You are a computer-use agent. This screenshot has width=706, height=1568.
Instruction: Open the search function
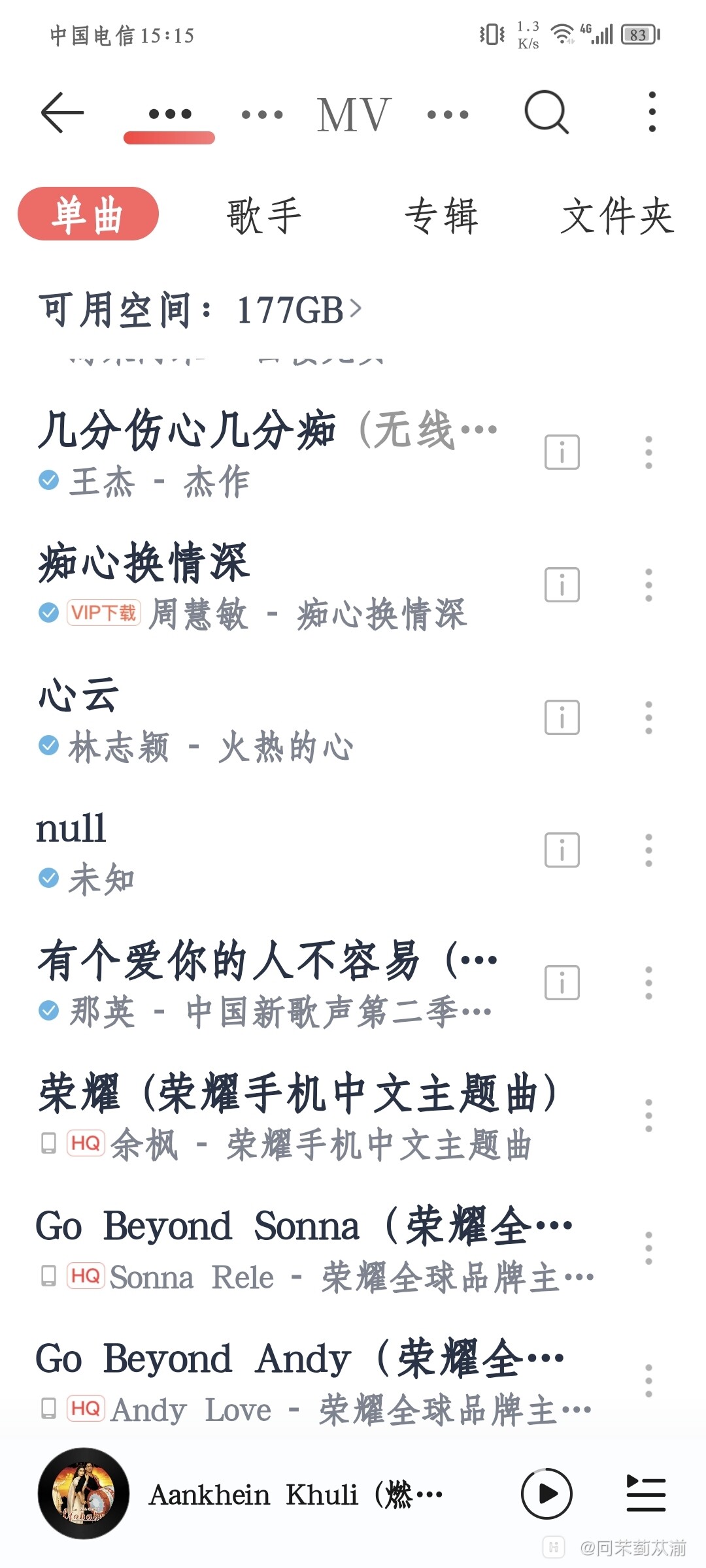click(548, 112)
